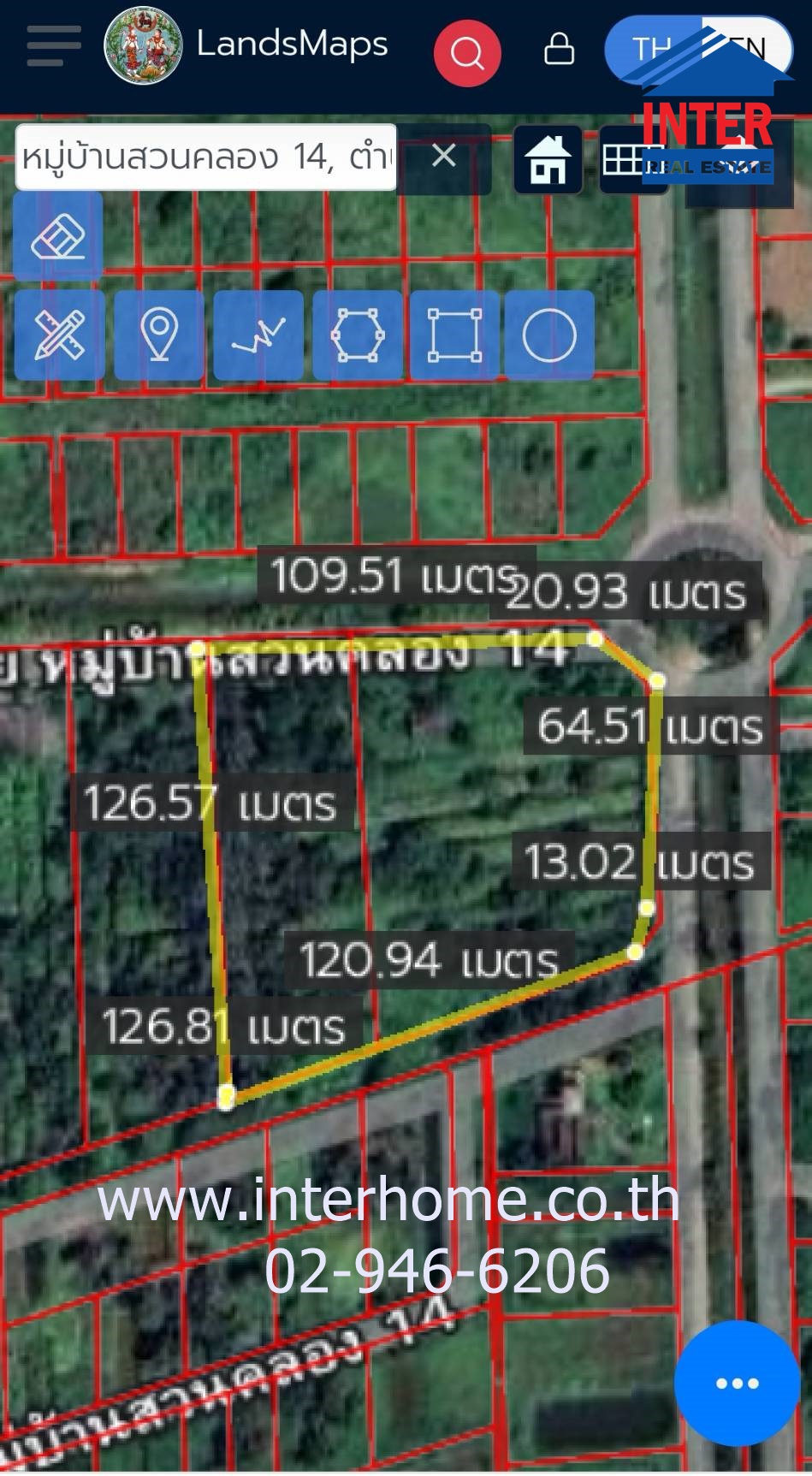Clear the search text

(x=443, y=157)
